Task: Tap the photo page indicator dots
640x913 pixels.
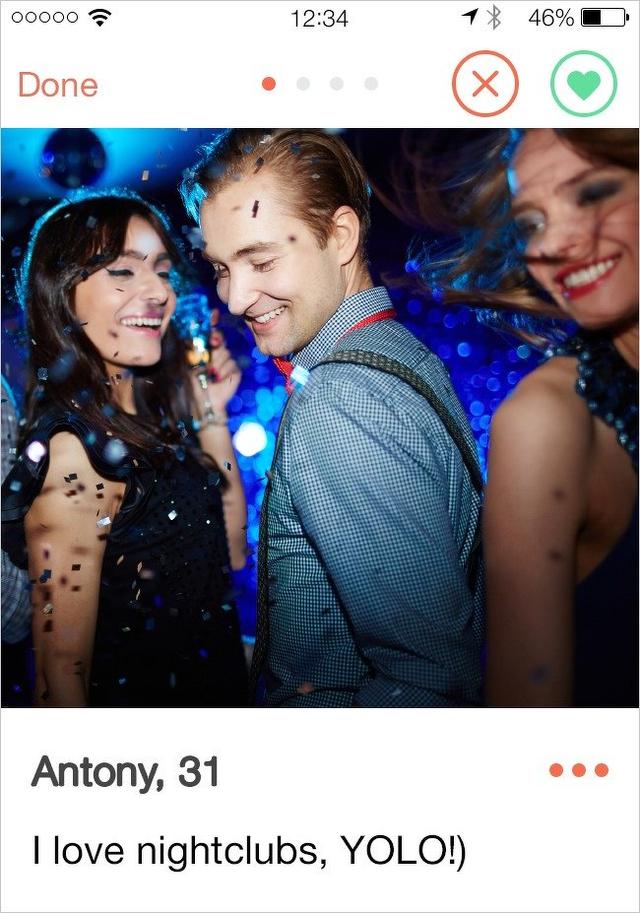Action: tap(320, 84)
